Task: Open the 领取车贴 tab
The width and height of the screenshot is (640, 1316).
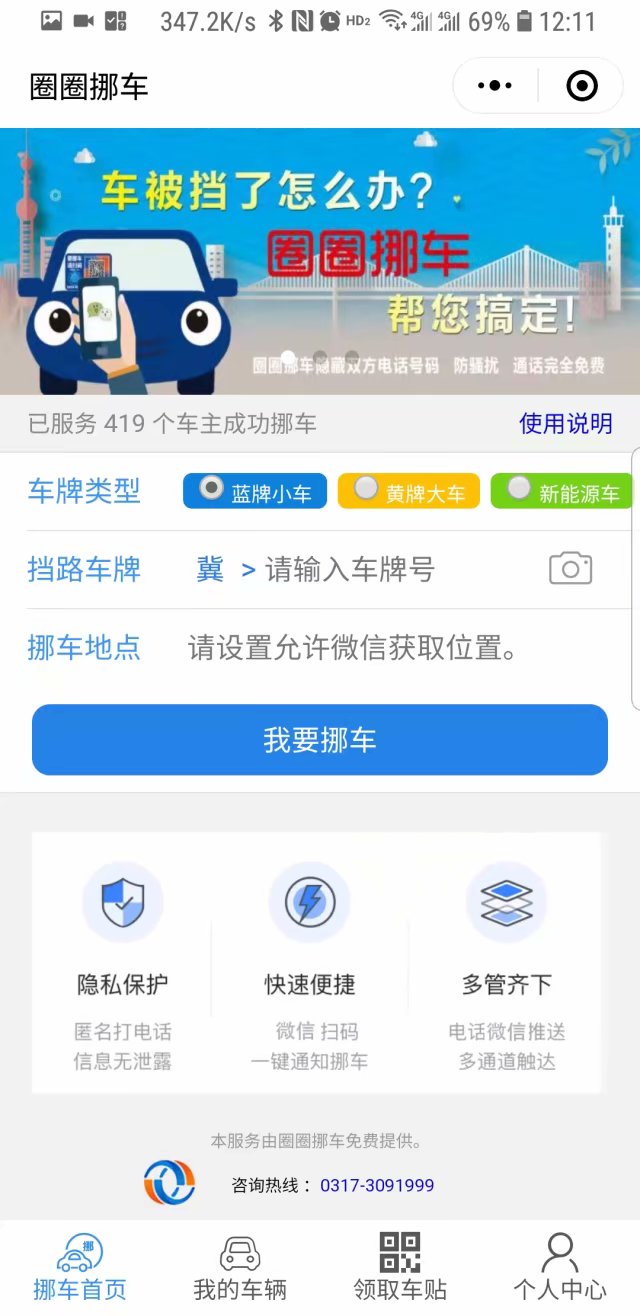Action: 400,1266
